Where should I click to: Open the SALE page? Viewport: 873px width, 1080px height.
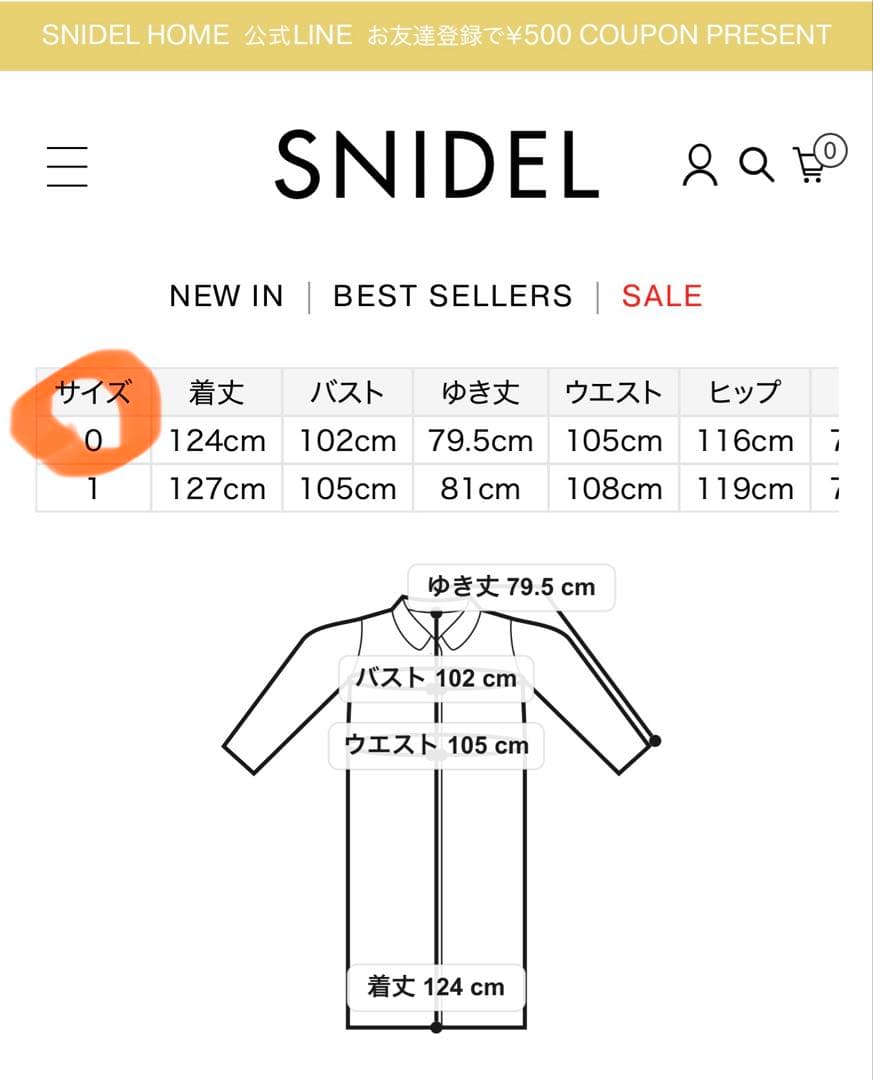tap(661, 296)
